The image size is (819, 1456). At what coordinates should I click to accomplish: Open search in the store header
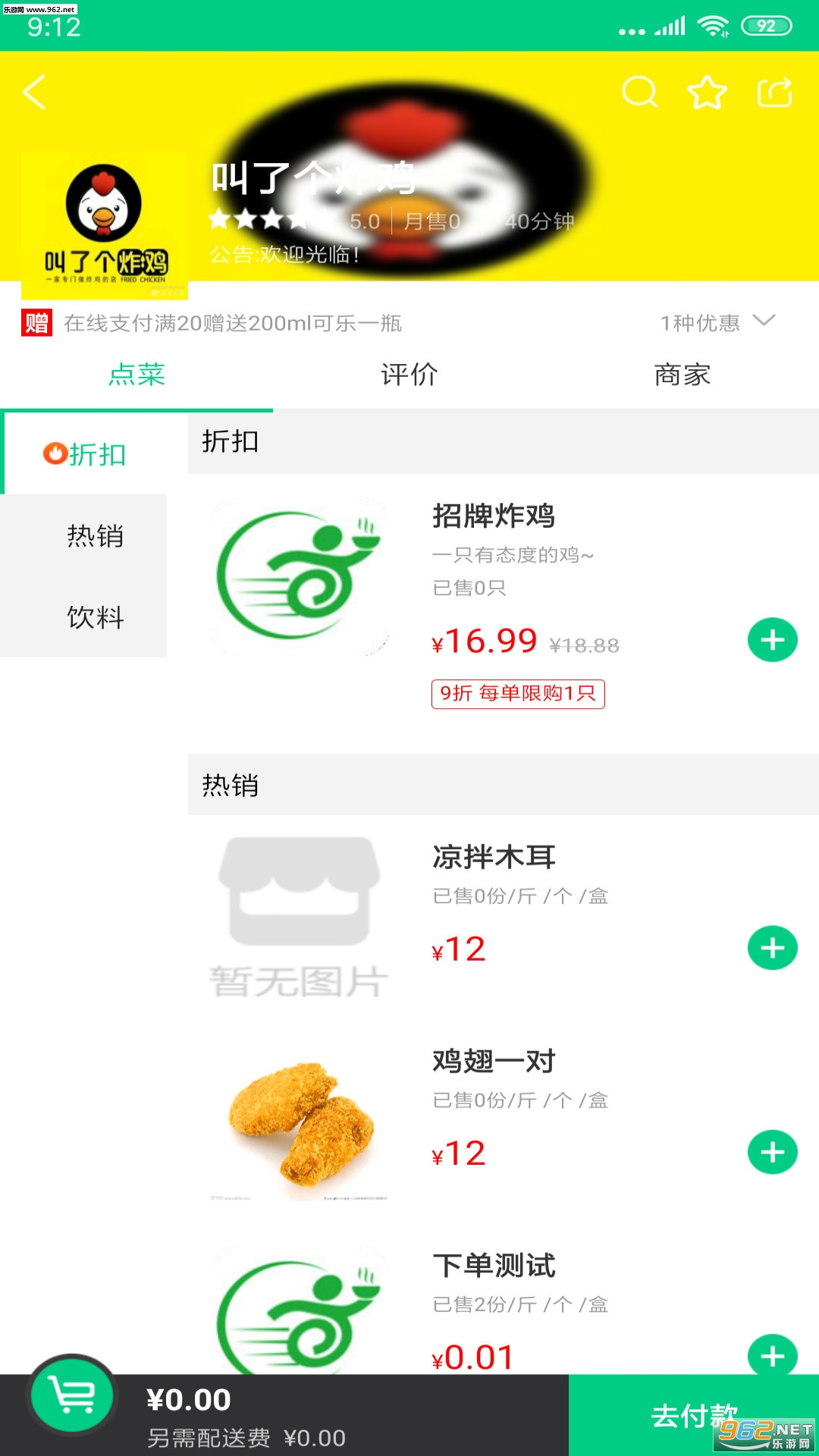[x=639, y=93]
